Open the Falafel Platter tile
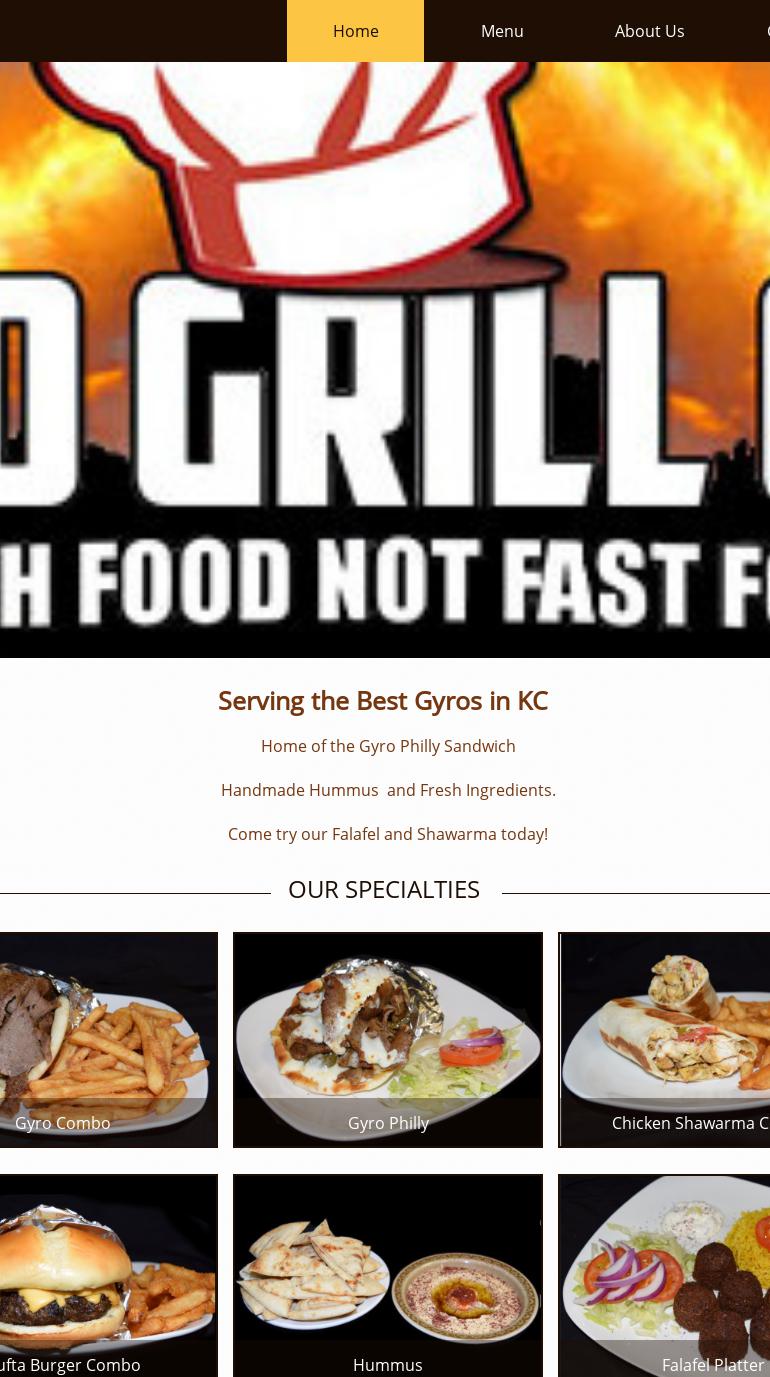This screenshot has width=770, height=1377. [x=665, y=1275]
